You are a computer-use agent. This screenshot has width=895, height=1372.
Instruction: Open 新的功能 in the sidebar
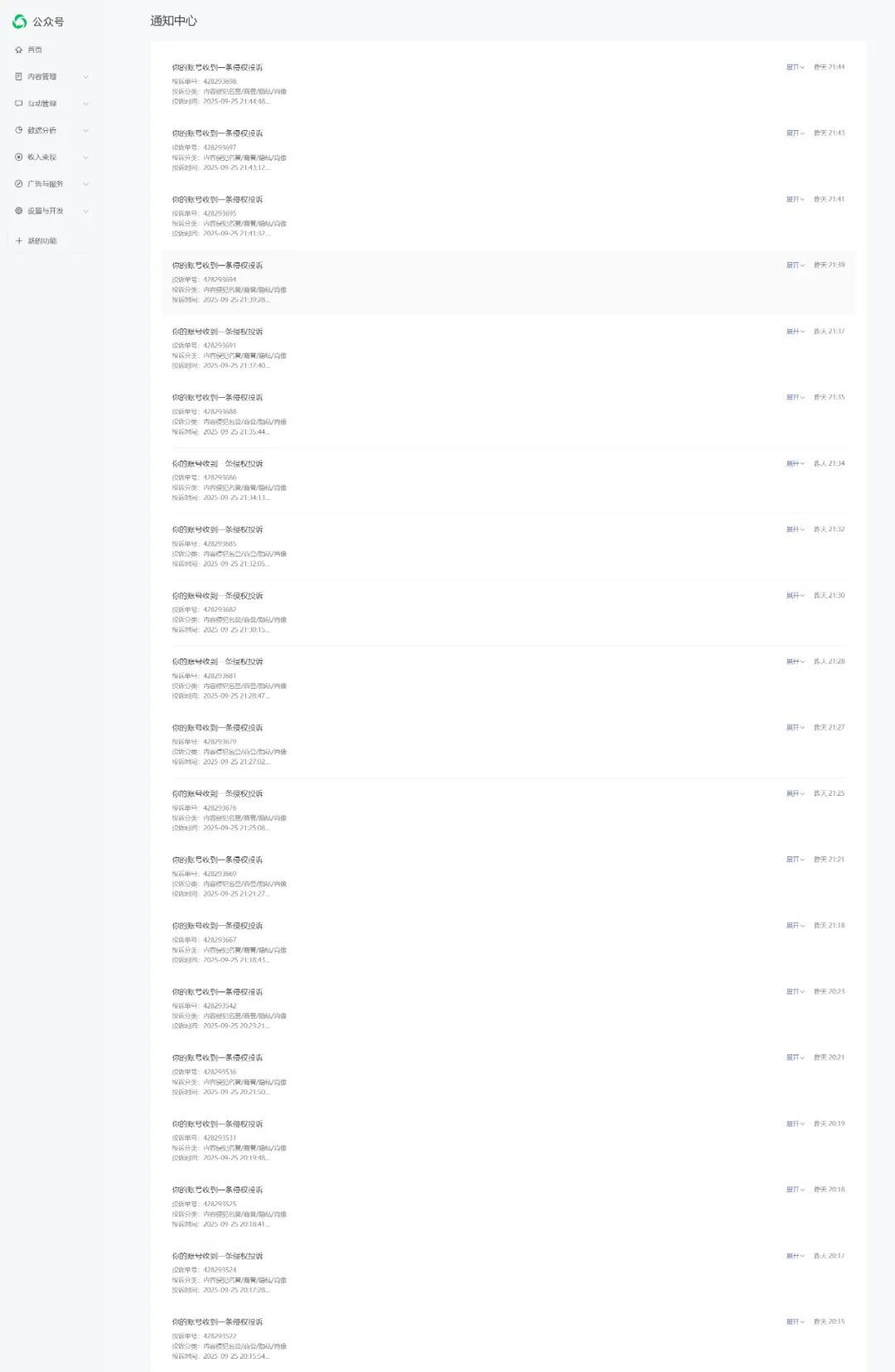coord(41,241)
